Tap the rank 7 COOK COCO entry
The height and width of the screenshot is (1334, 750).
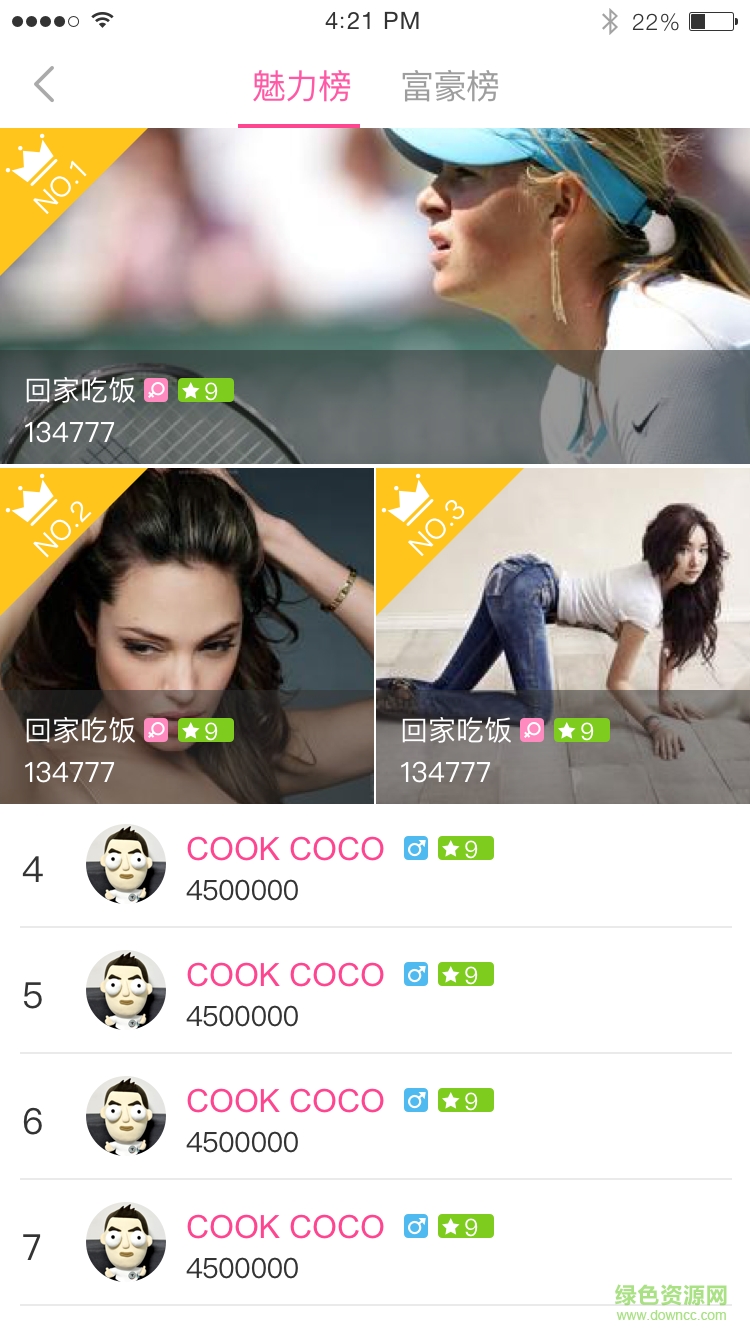tap(375, 1244)
